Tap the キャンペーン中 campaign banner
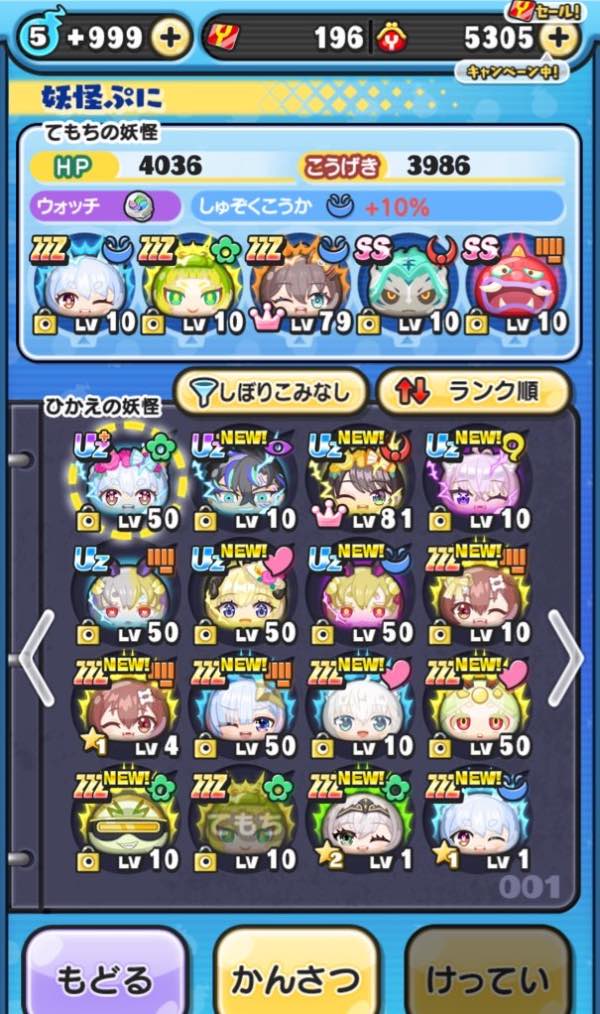Image resolution: width=600 pixels, height=1014 pixels. (x=511, y=72)
